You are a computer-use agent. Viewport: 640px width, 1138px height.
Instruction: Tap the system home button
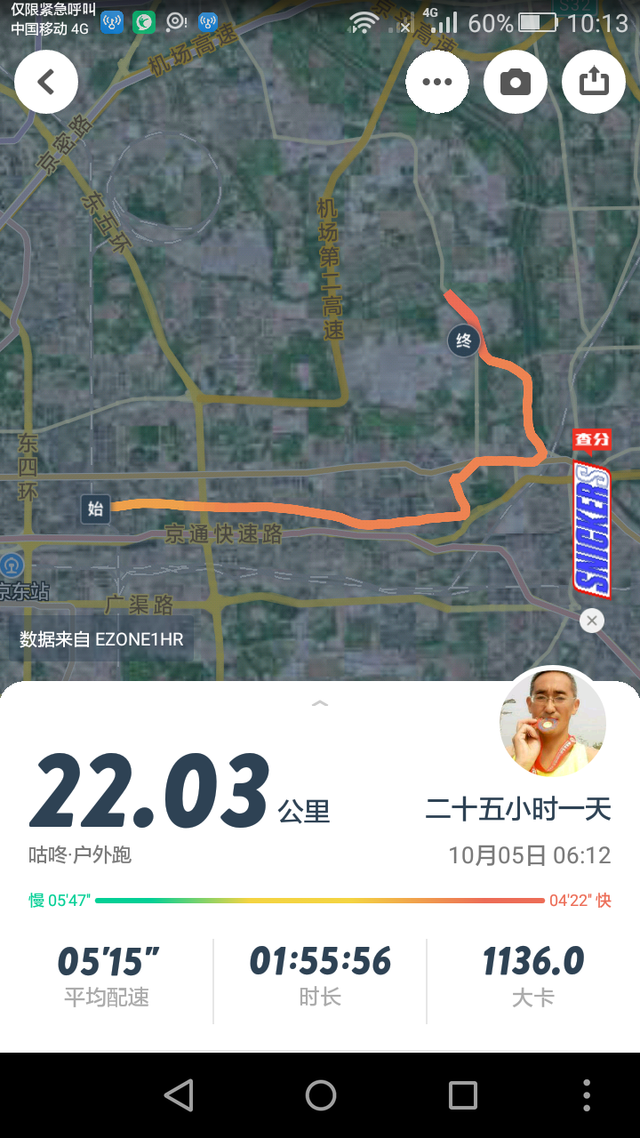320,1095
